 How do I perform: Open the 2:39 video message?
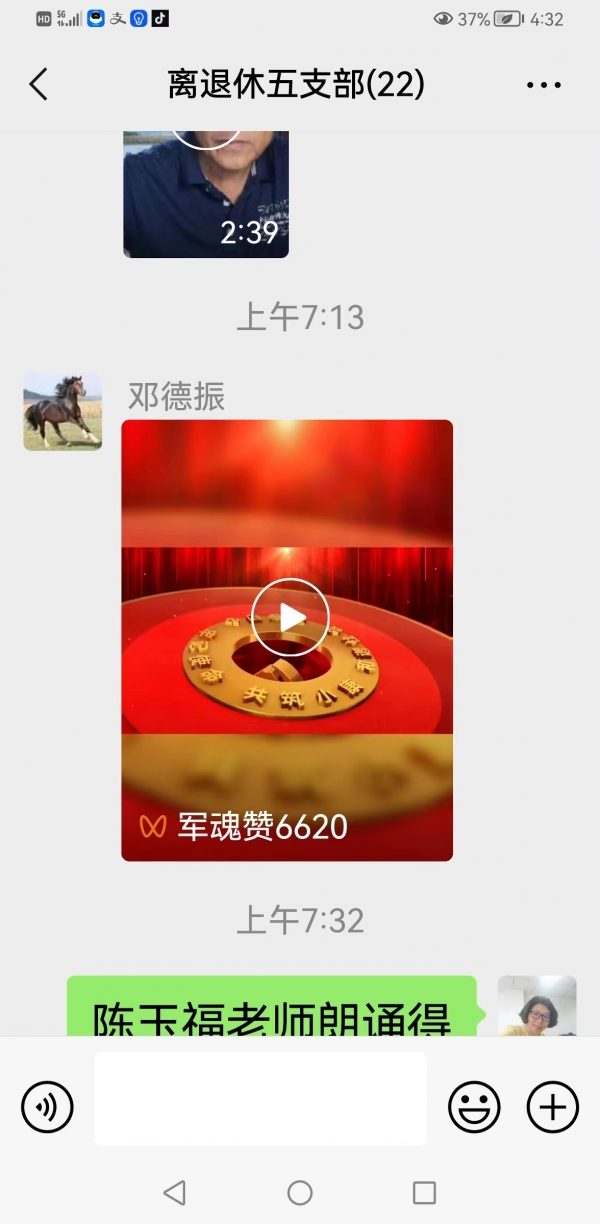pos(206,194)
